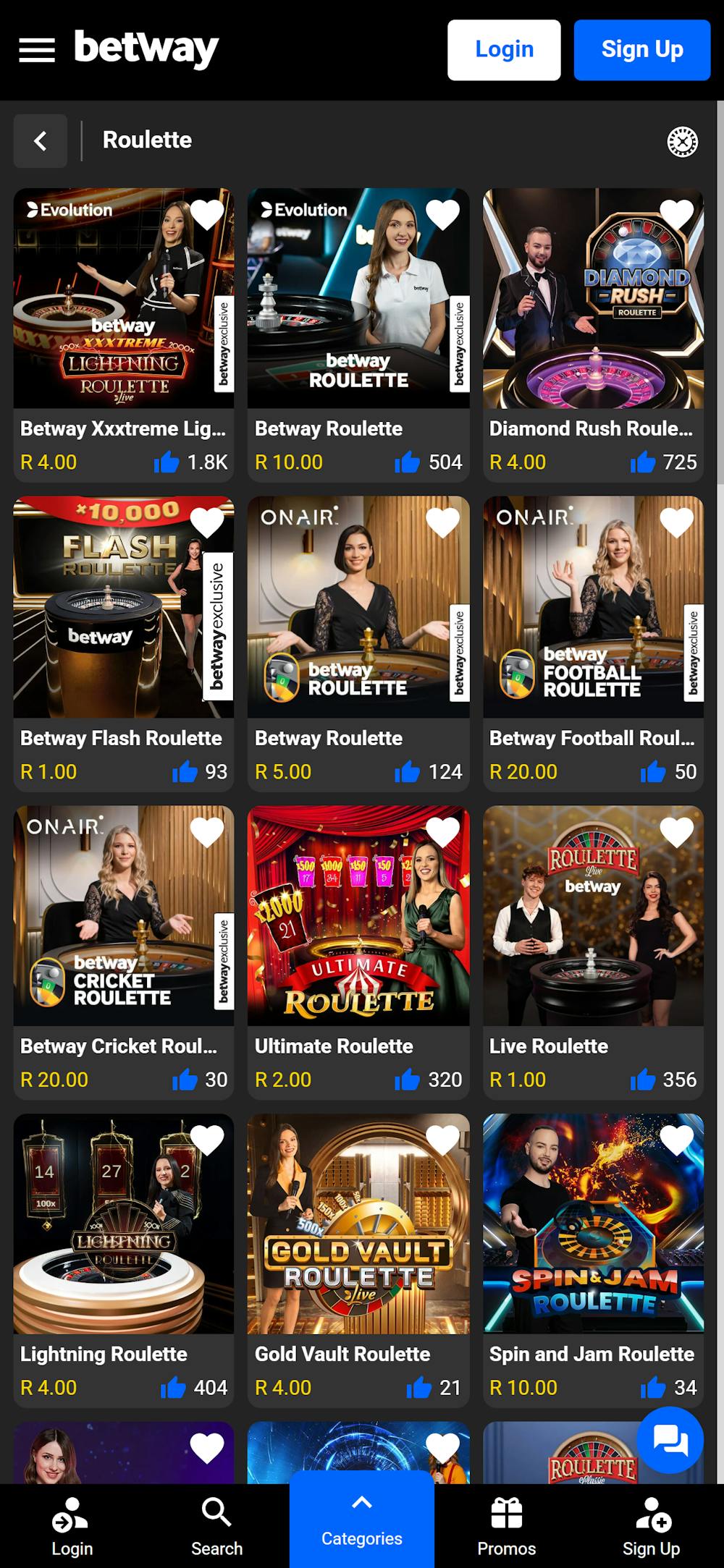
Task: Open the live chat support bubble
Action: pos(670,1440)
